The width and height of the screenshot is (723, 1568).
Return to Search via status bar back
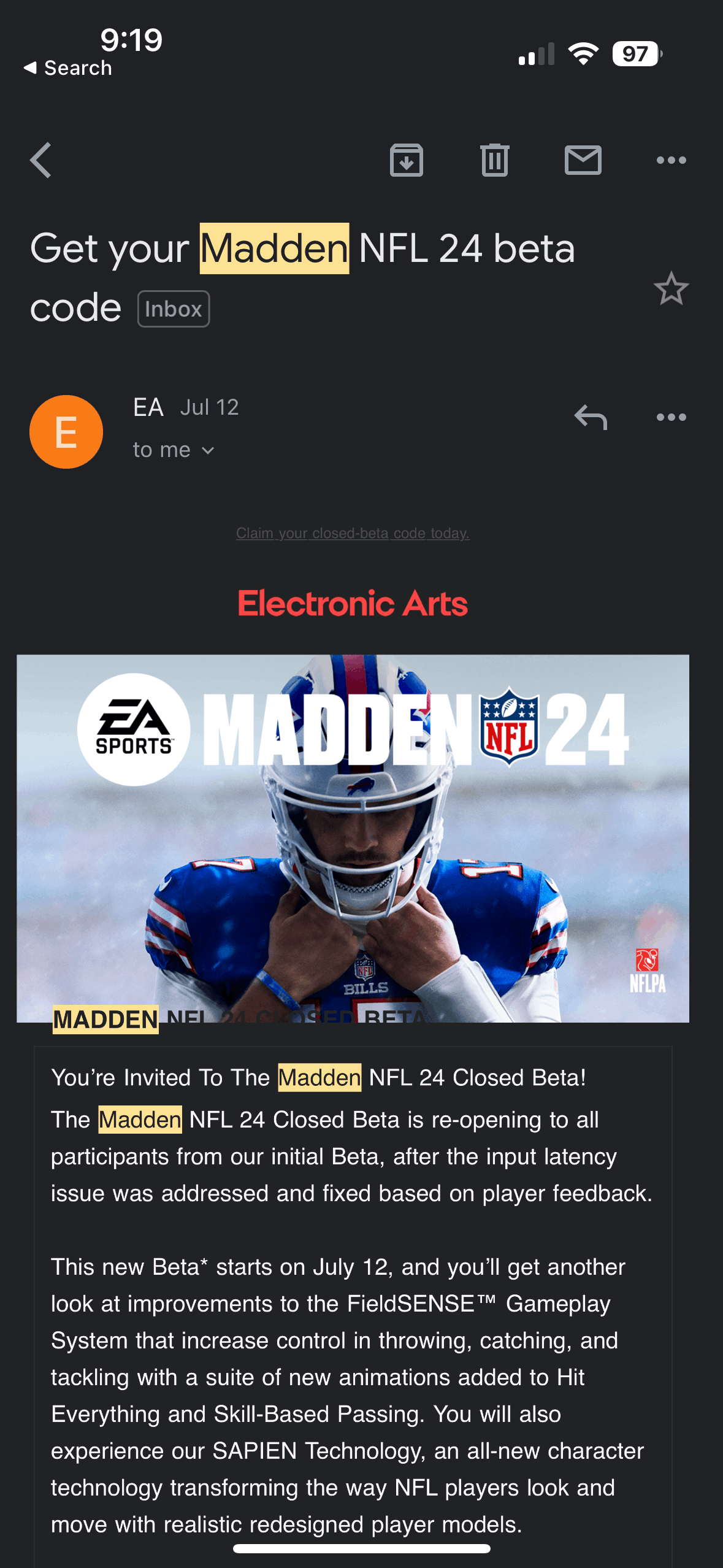(x=67, y=68)
